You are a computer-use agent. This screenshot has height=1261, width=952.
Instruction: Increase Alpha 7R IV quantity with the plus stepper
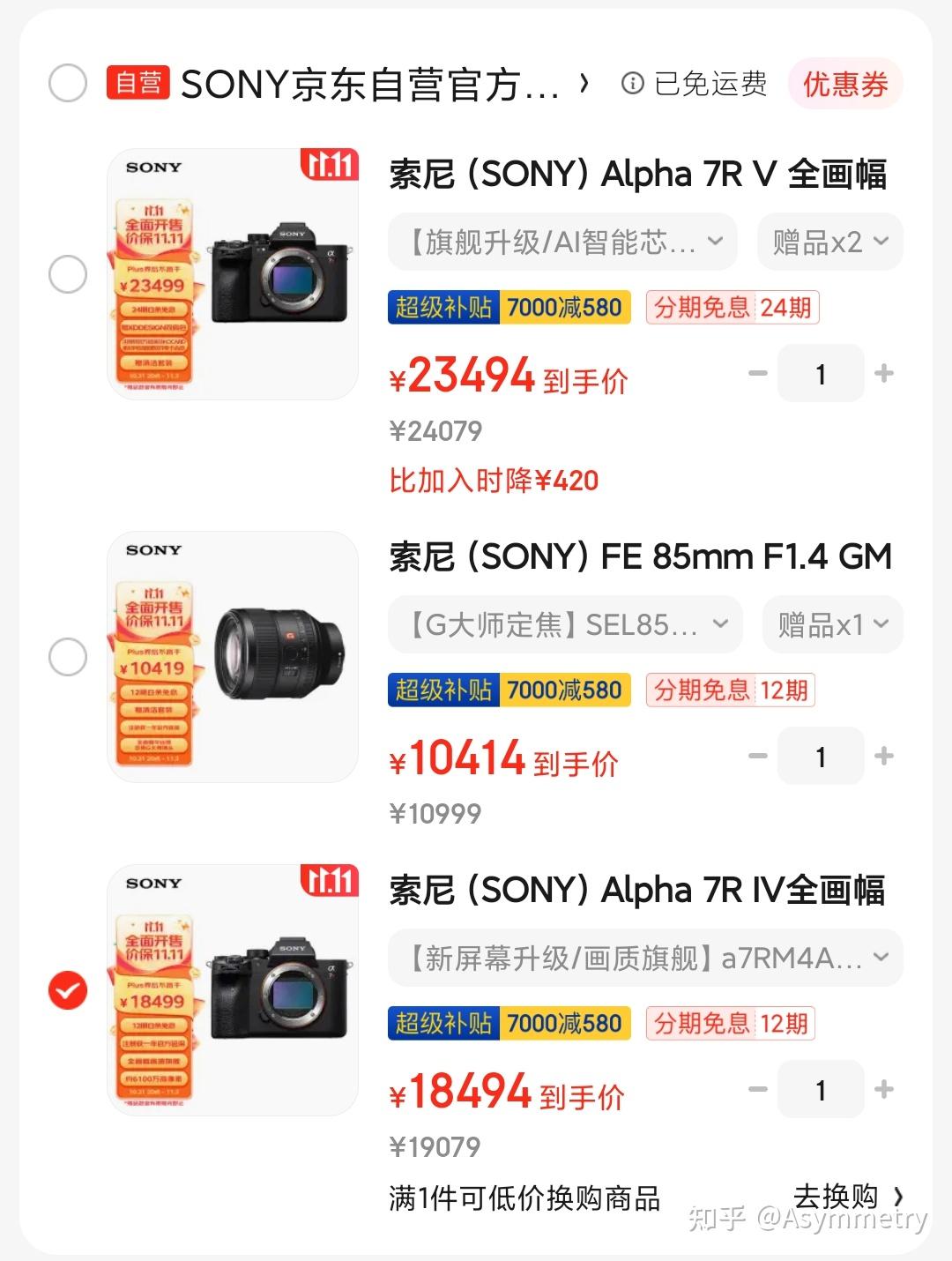884,1089
